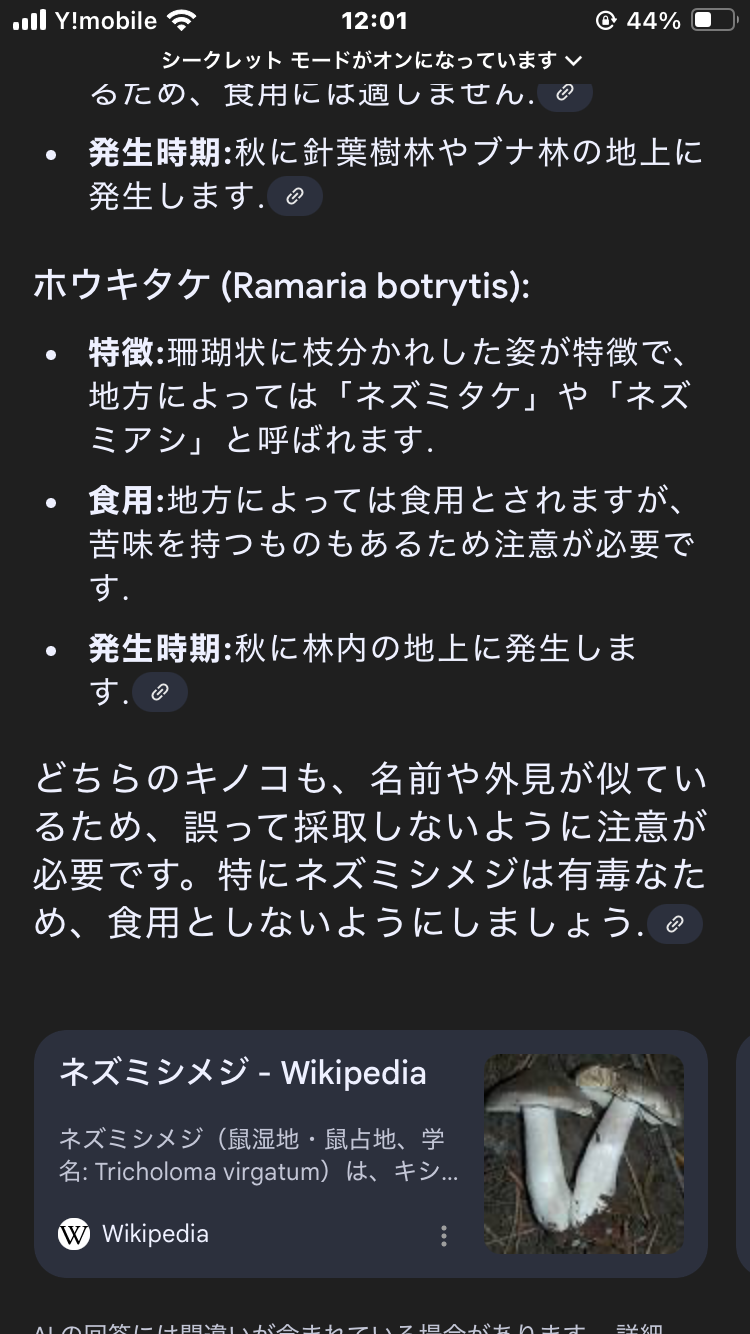Open source link after ネズミシメジ 発生時期 line
The width and height of the screenshot is (750, 1334).
click(x=295, y=196)
